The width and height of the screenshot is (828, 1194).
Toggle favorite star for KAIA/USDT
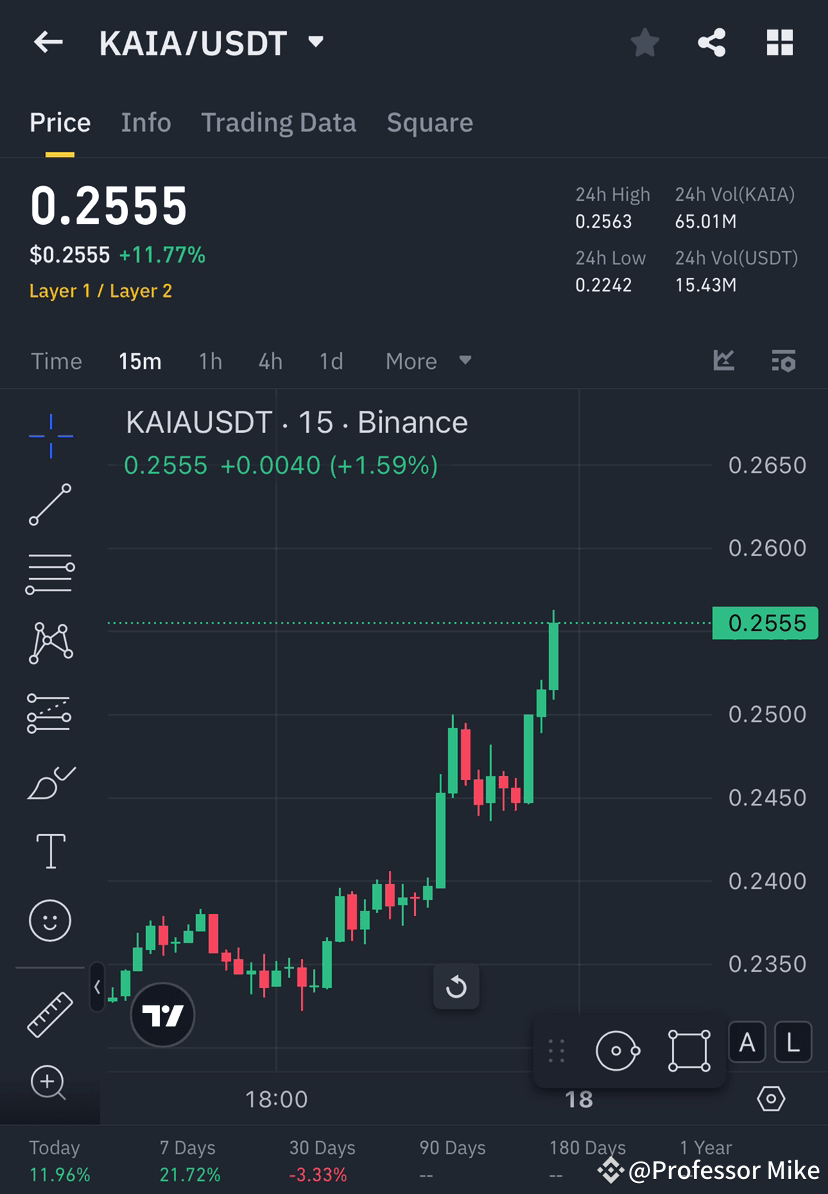(x=644, y=42)
